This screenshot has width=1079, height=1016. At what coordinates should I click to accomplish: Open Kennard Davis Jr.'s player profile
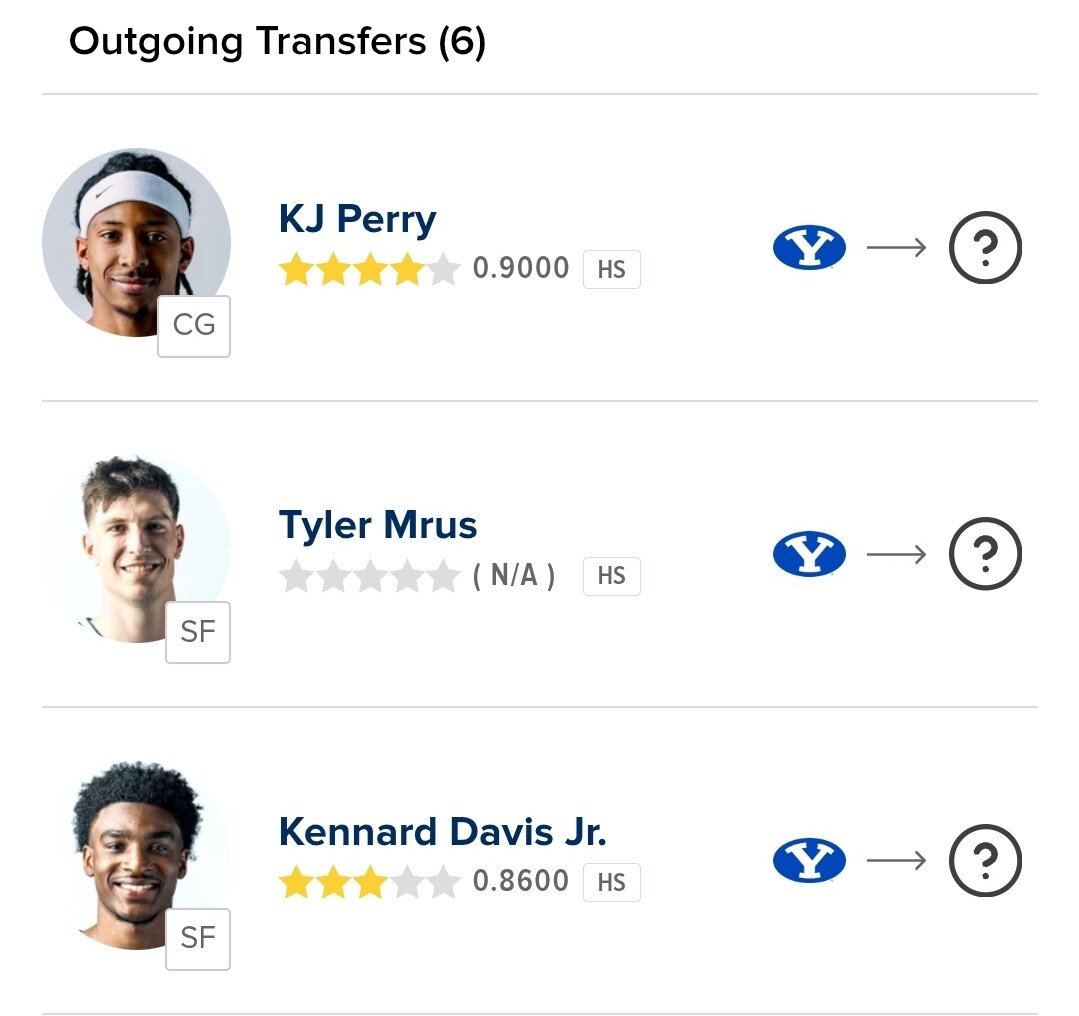442,832
